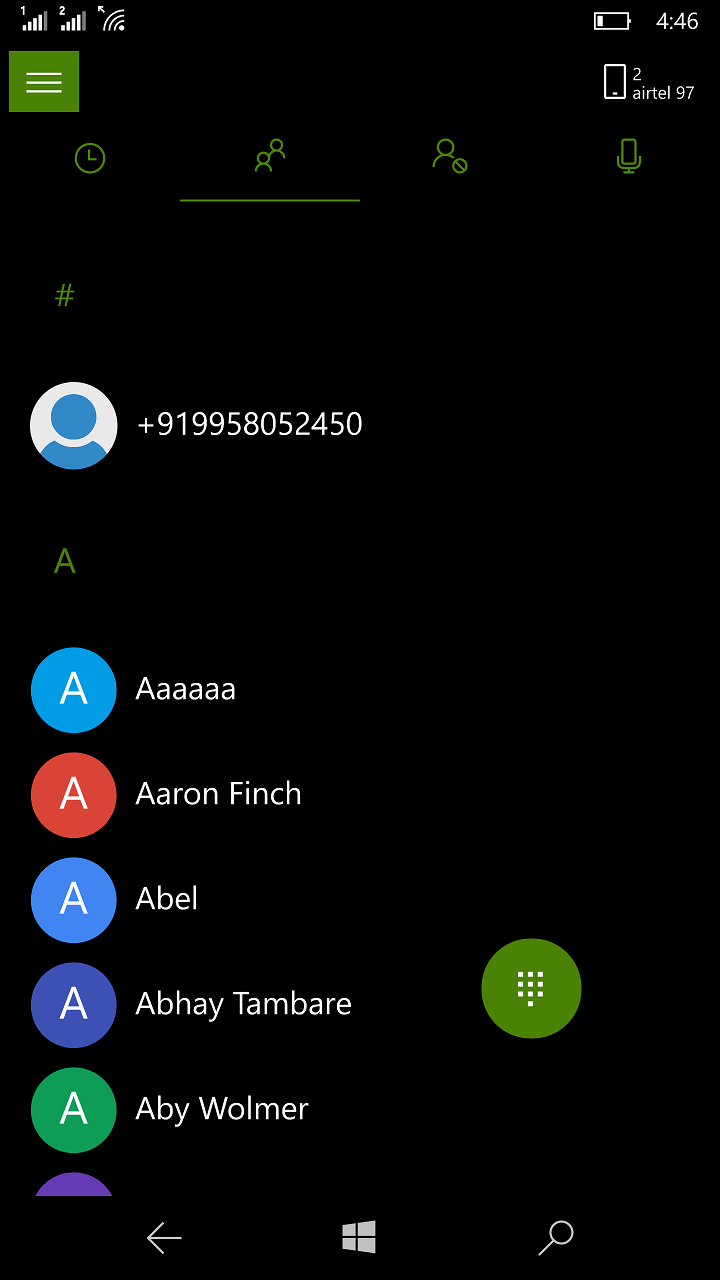Open the system search magnifier
720x1280 pixels.
pos(556,1237)
